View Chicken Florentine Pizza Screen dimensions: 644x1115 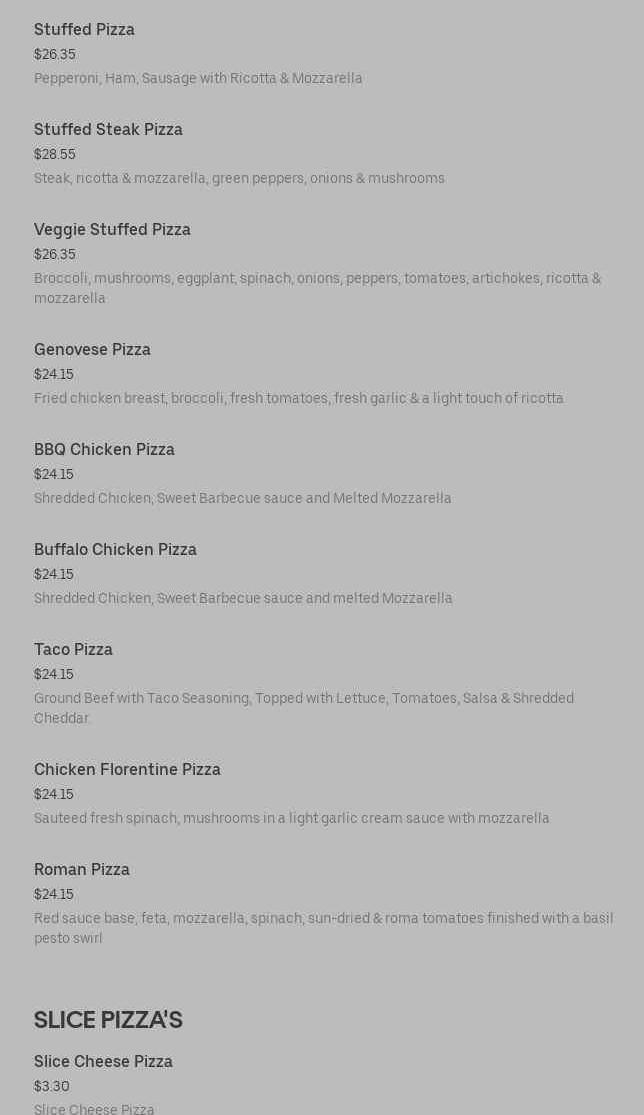coord(322,794)
